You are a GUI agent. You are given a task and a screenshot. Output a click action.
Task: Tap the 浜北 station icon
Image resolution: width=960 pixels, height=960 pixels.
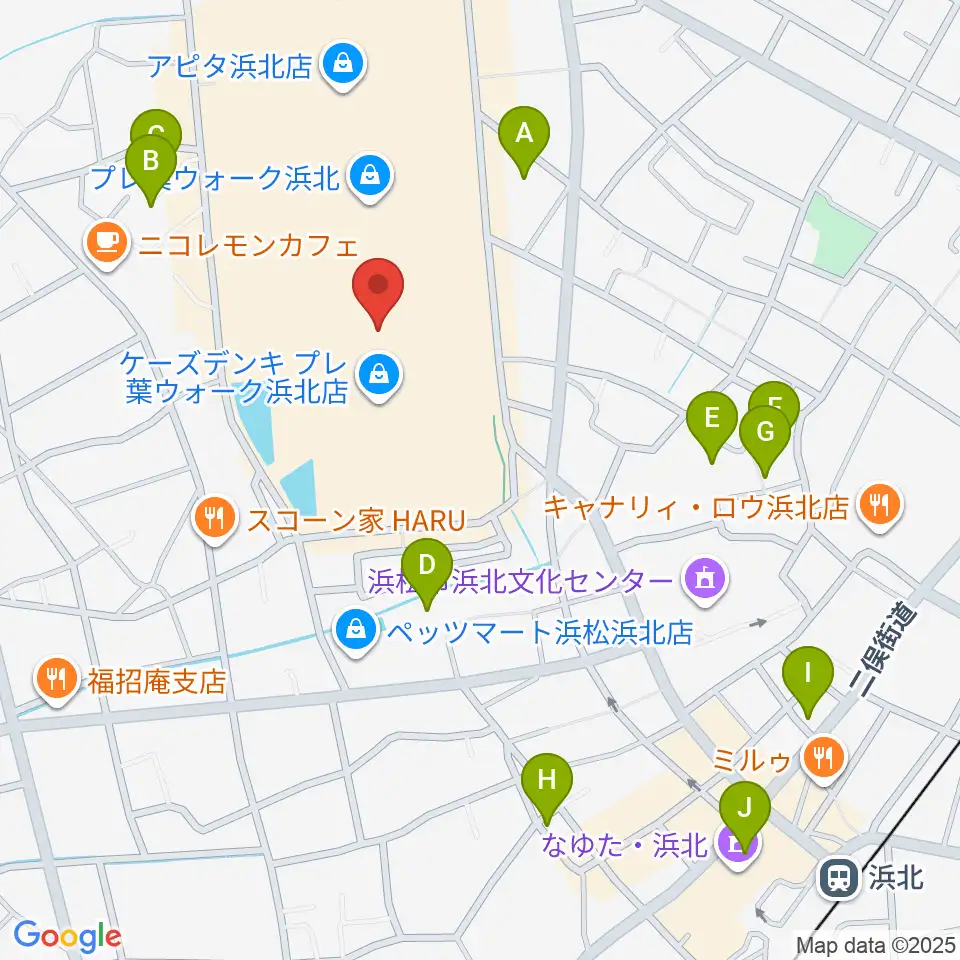(x=839, y=878)
